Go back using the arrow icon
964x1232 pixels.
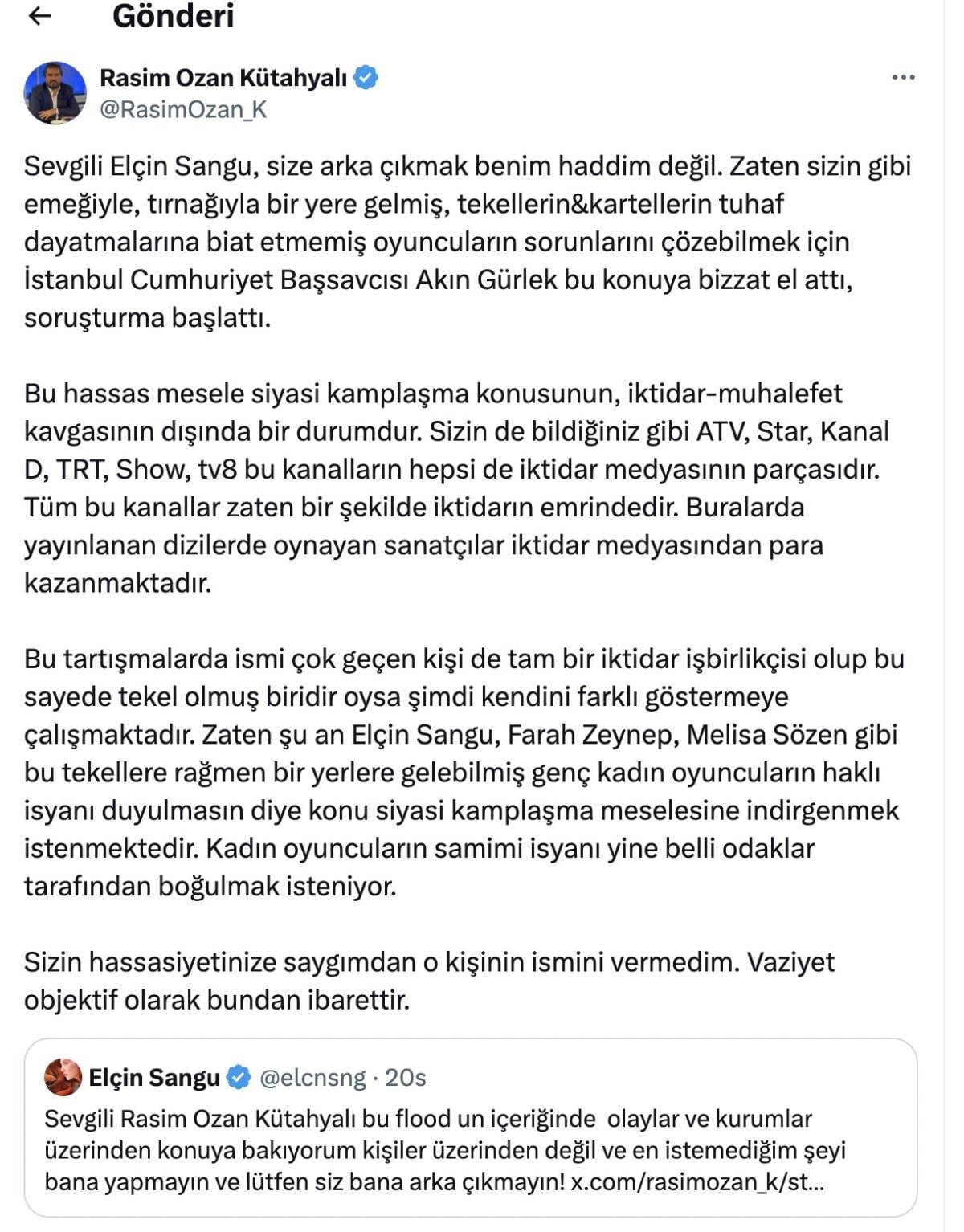click(39, 16)
